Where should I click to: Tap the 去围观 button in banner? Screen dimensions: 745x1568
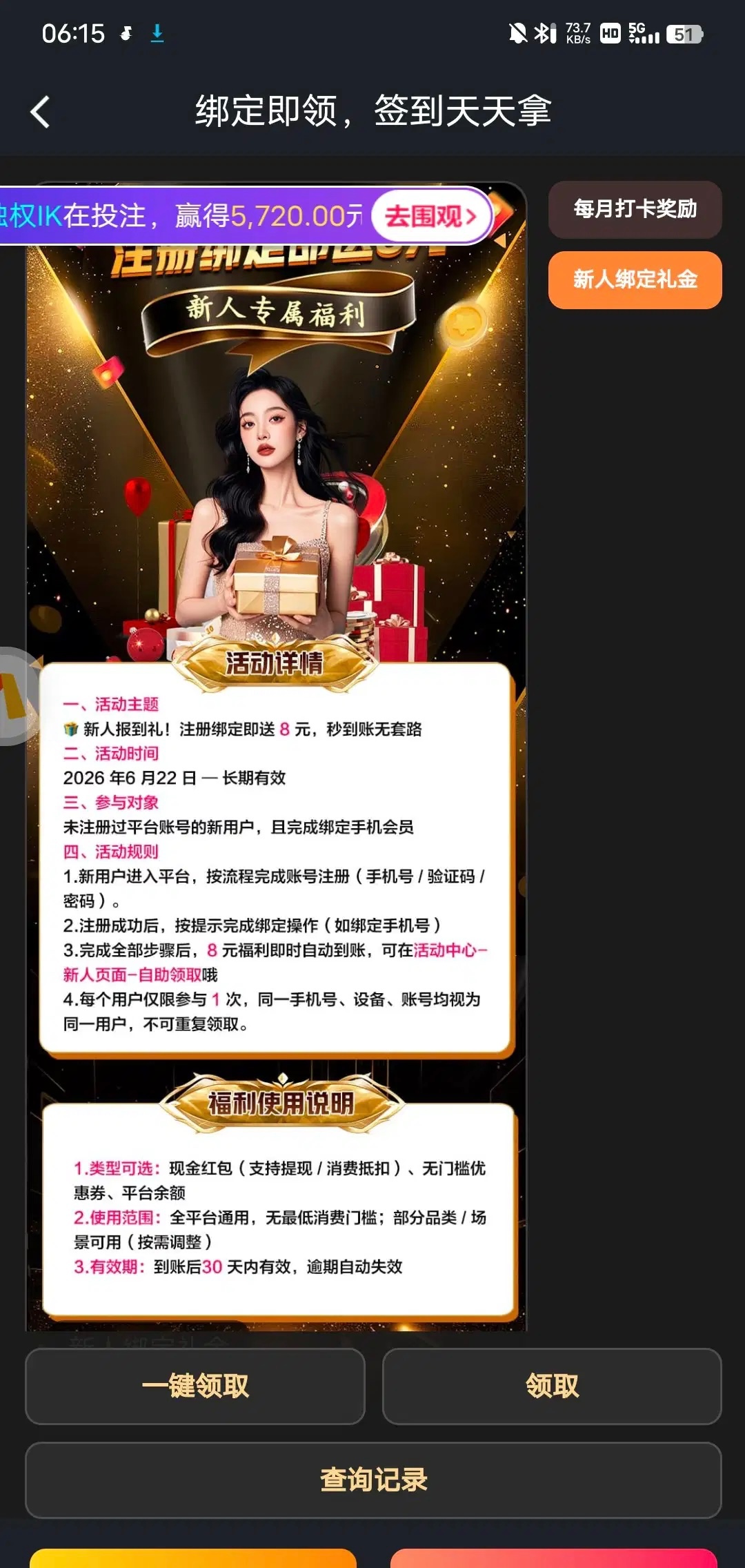431,216
